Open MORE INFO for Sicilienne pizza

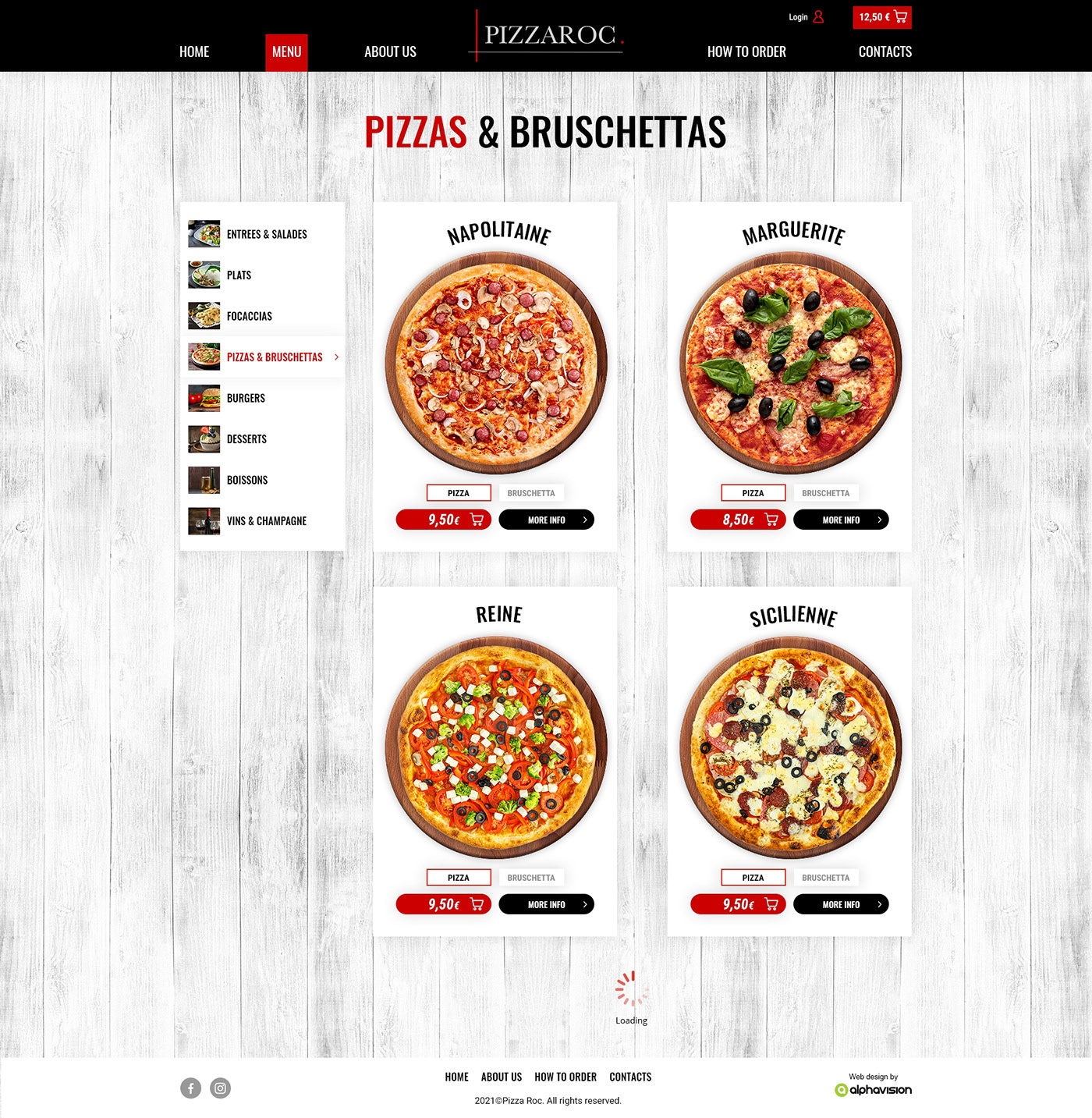point(841,904)
